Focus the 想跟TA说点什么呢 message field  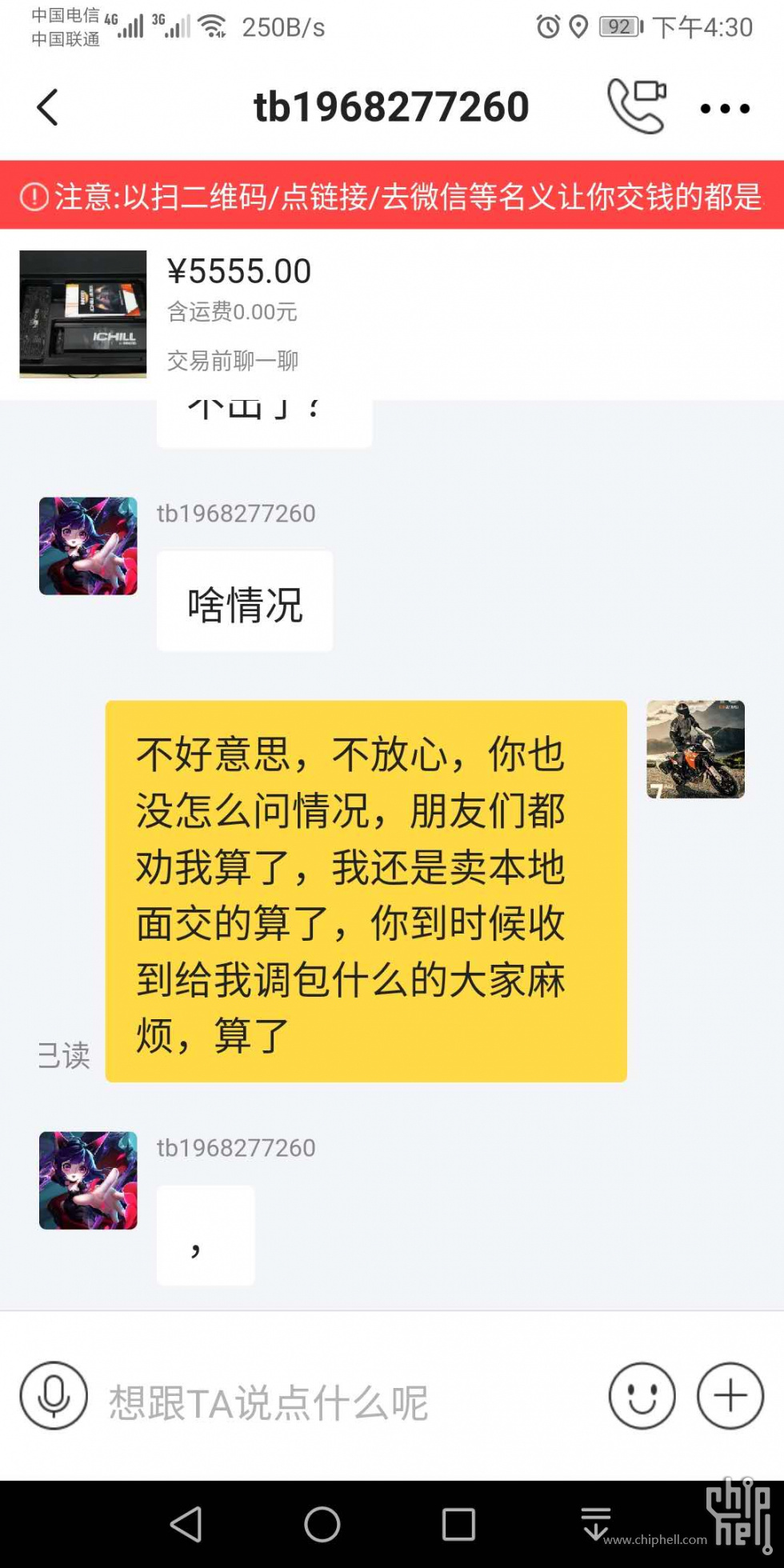click(344, 1402)
